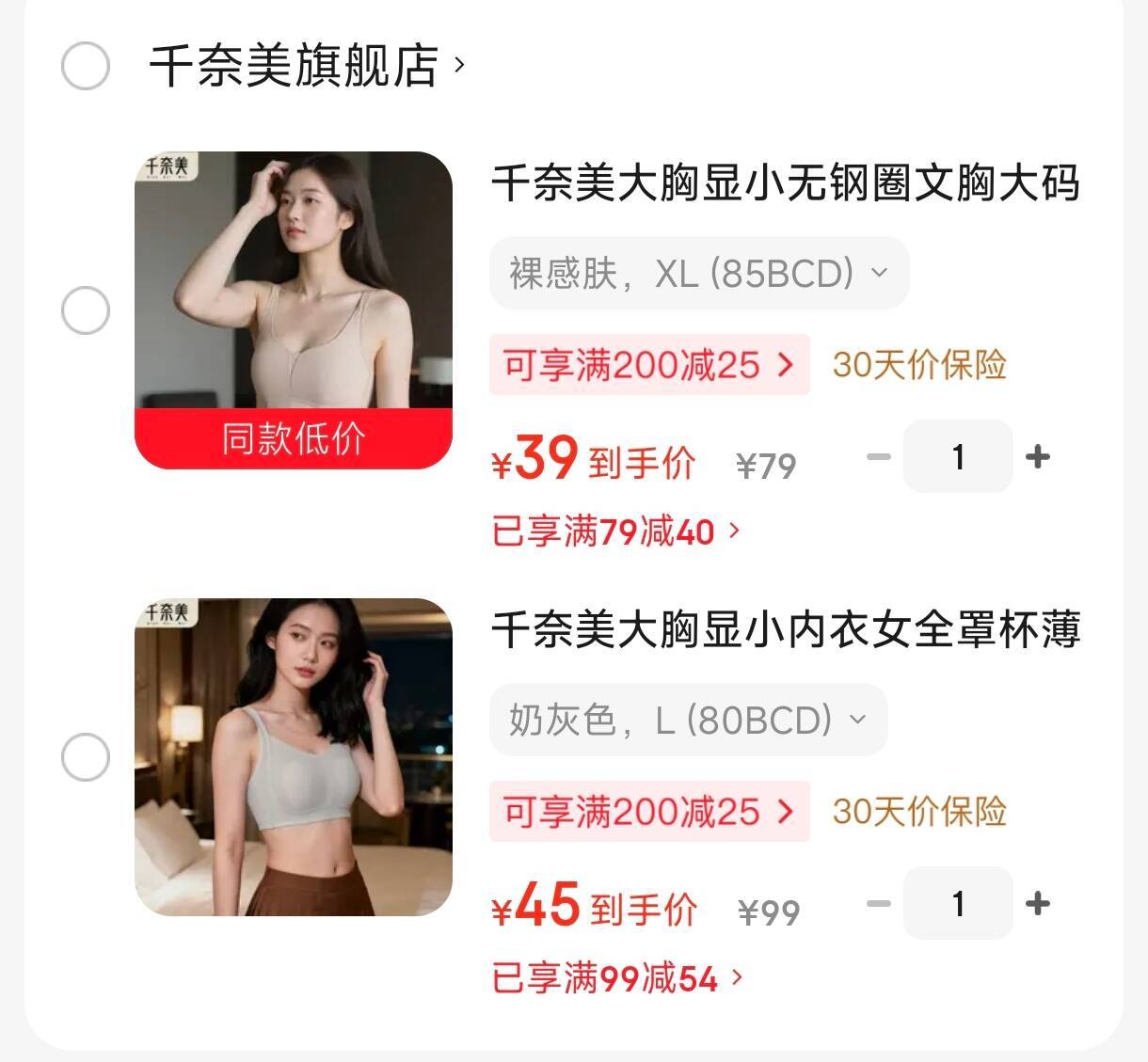The width and height of the screenshot is (1148, 1062).
Task: Open the 千奈美大胸显小无钢圈文胸大码 product title
Action: coord(786,182)
